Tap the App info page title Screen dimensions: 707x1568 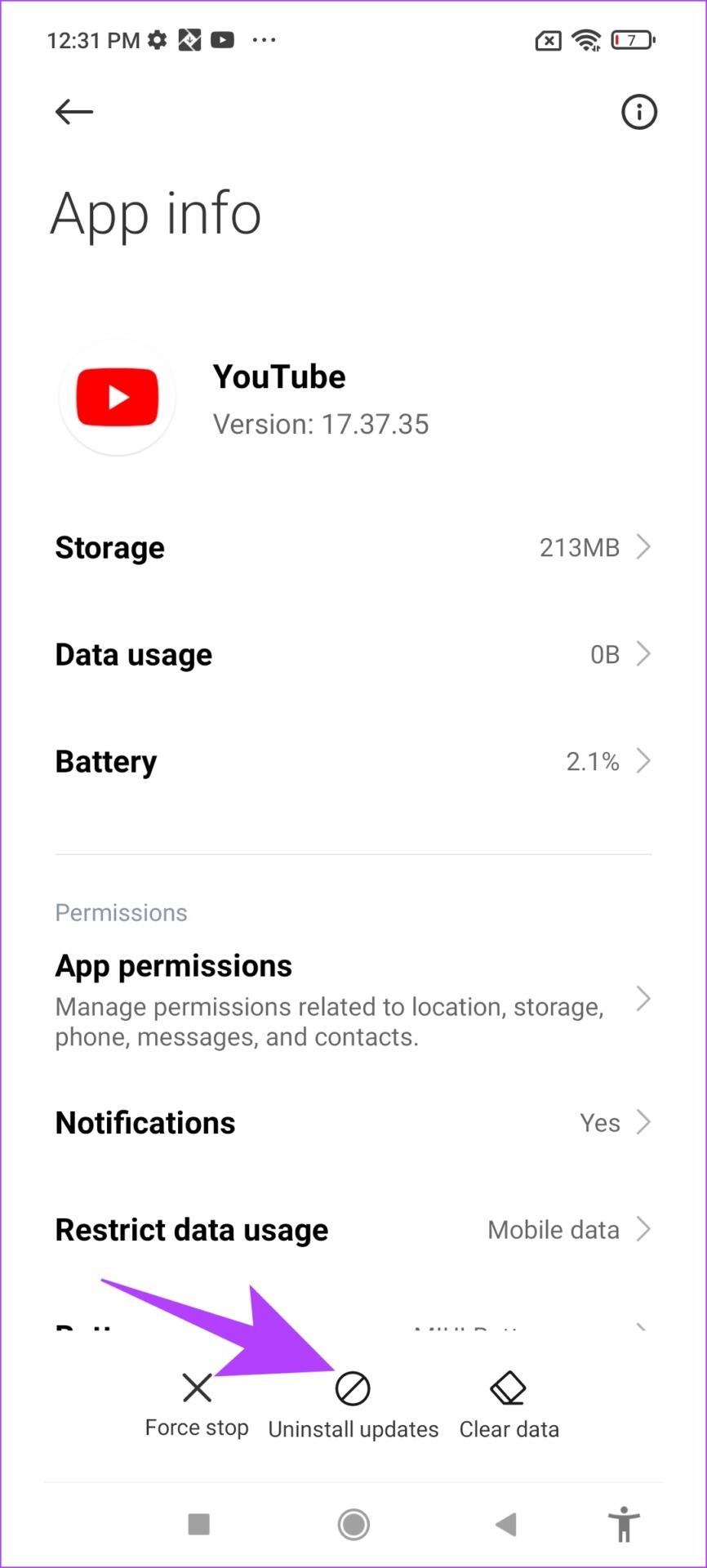156,213
